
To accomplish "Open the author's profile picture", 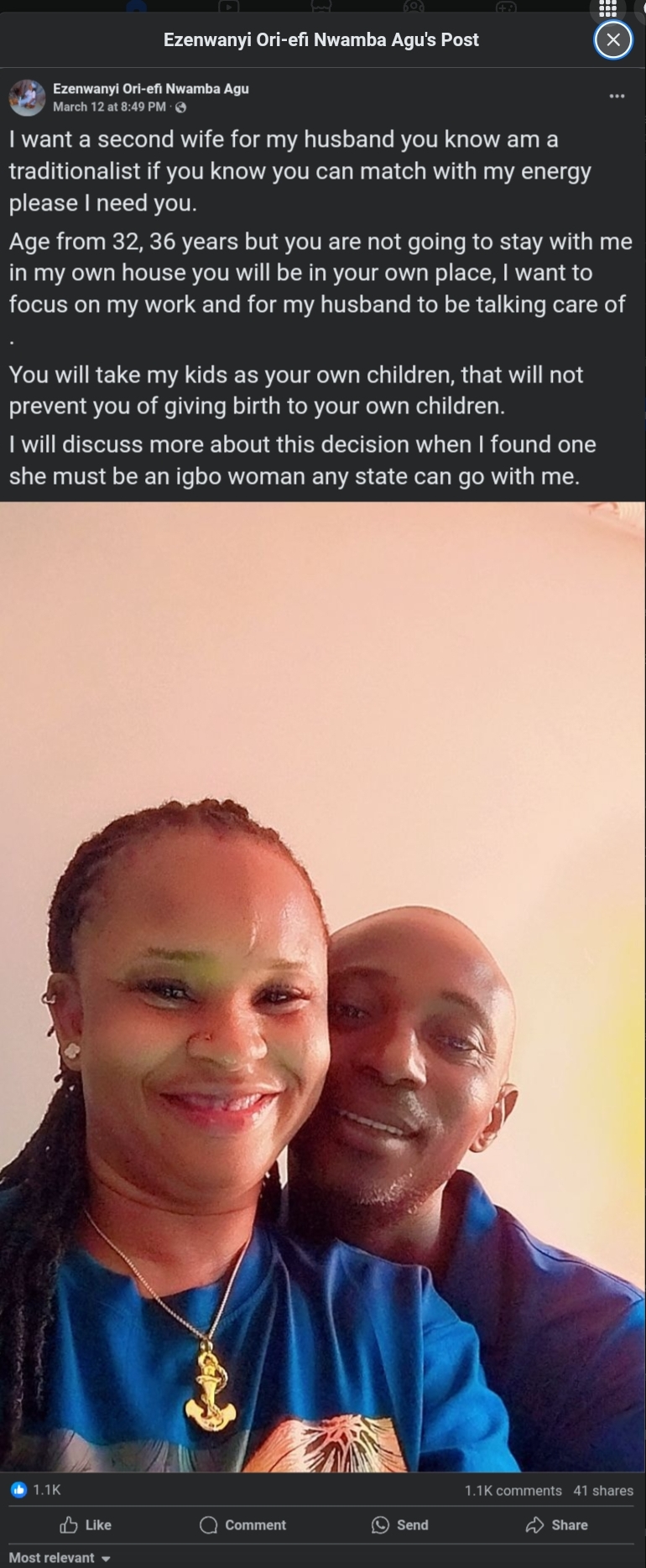I will [x=27, y=97].
